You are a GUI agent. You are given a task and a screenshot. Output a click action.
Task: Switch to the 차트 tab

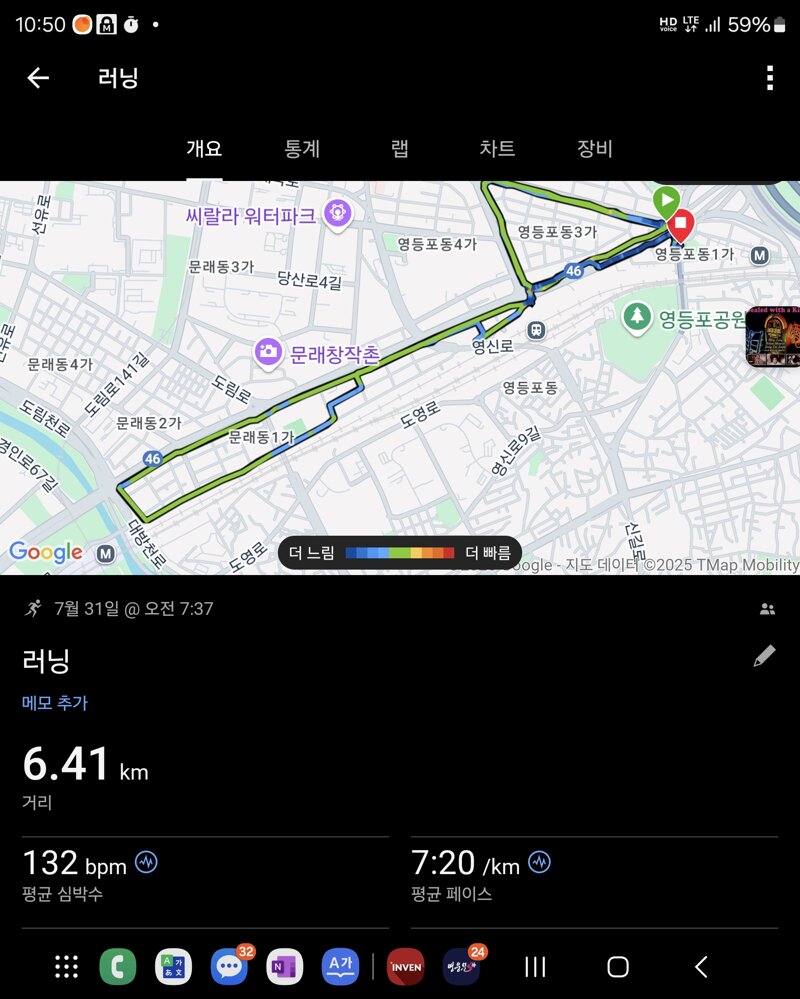tap(497, 149)
